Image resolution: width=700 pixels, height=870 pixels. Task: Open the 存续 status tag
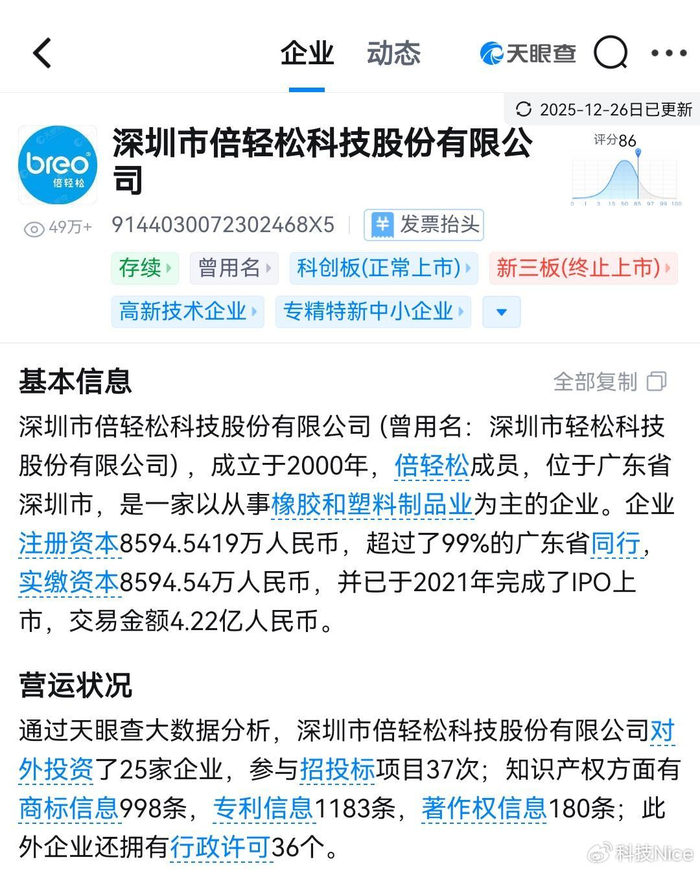(x=146, y=268)
